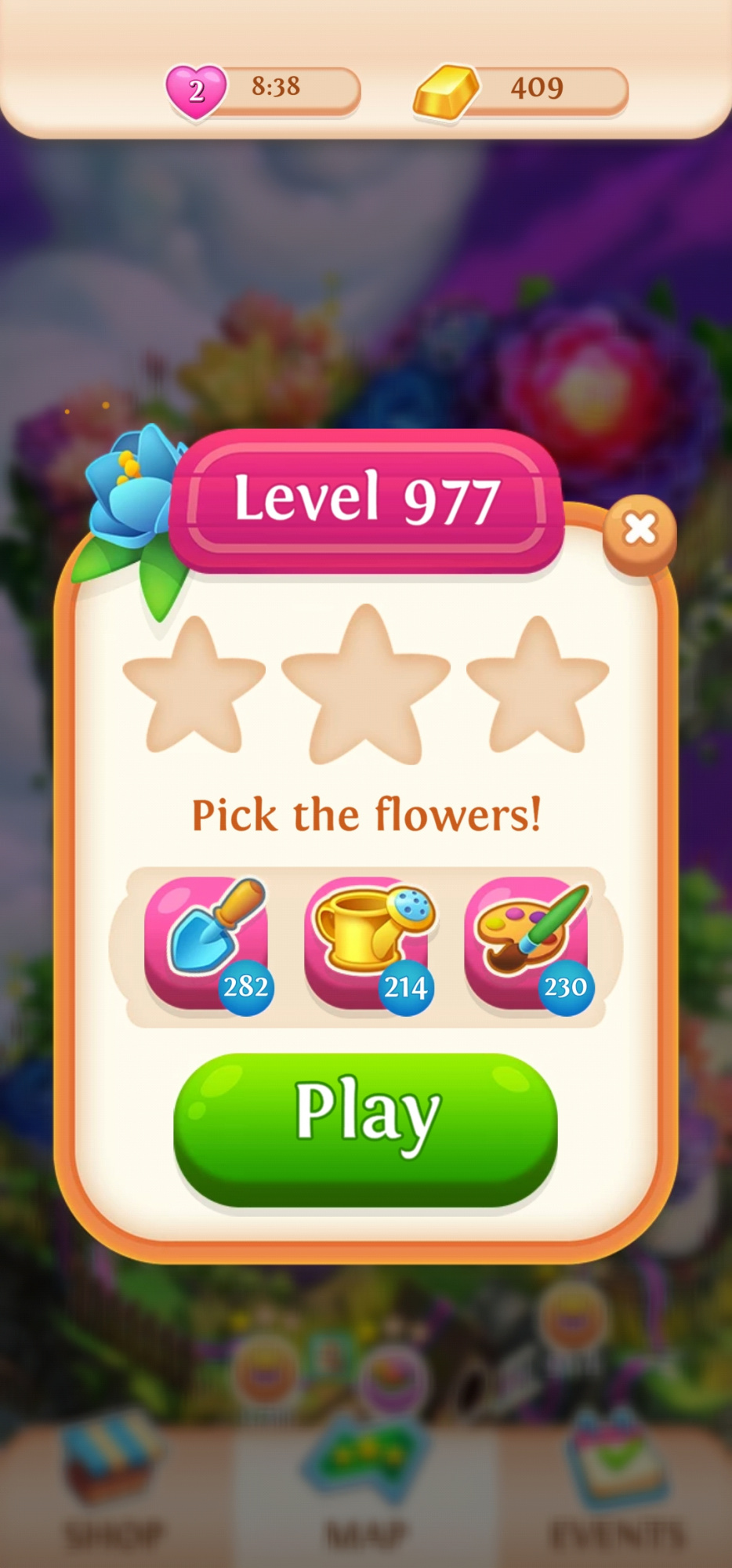
Task: Open the gold bars balance
Action: click(522, 89)
